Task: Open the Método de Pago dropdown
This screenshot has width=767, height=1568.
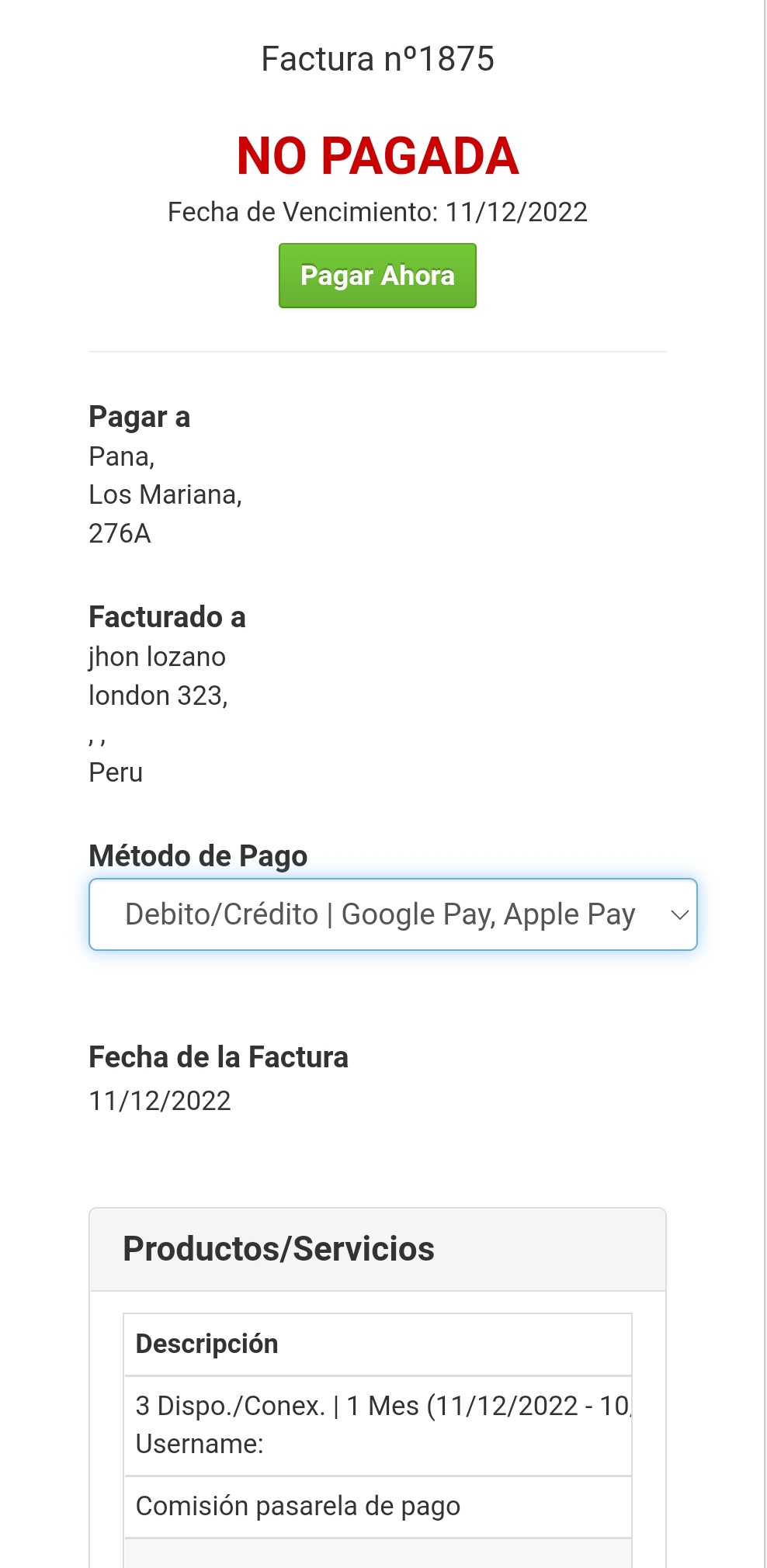Action: [x=393, y=914]
